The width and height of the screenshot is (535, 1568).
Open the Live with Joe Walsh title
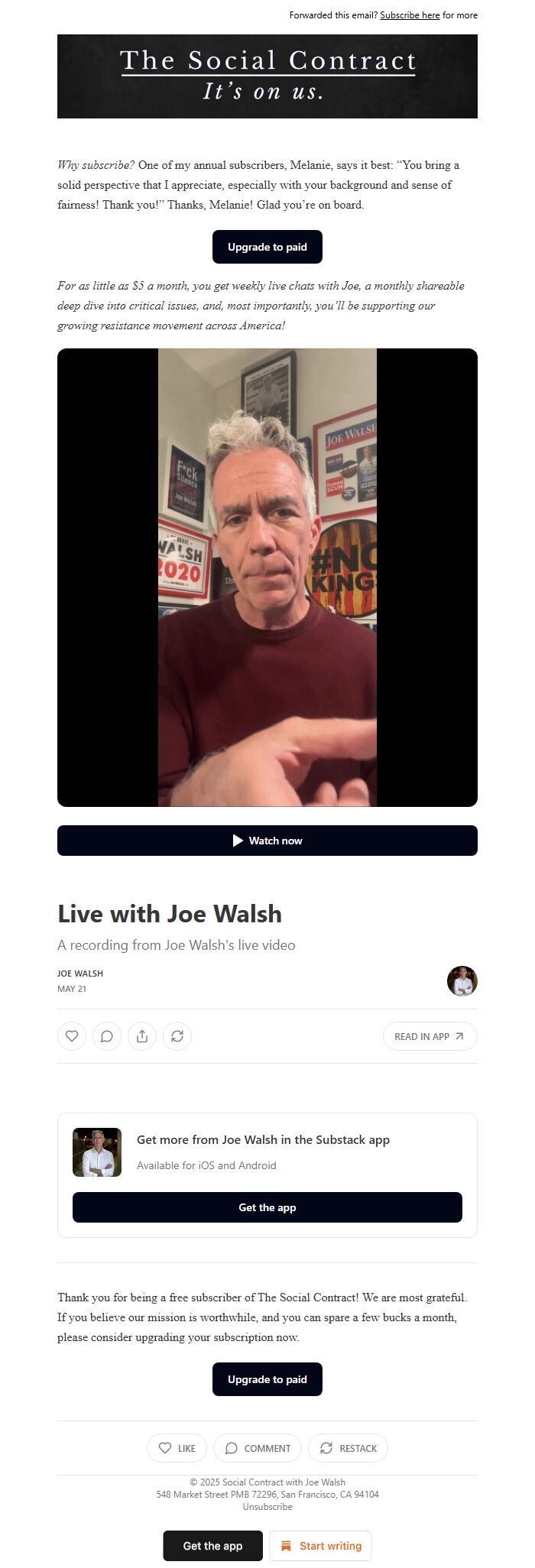coord(170,914)
